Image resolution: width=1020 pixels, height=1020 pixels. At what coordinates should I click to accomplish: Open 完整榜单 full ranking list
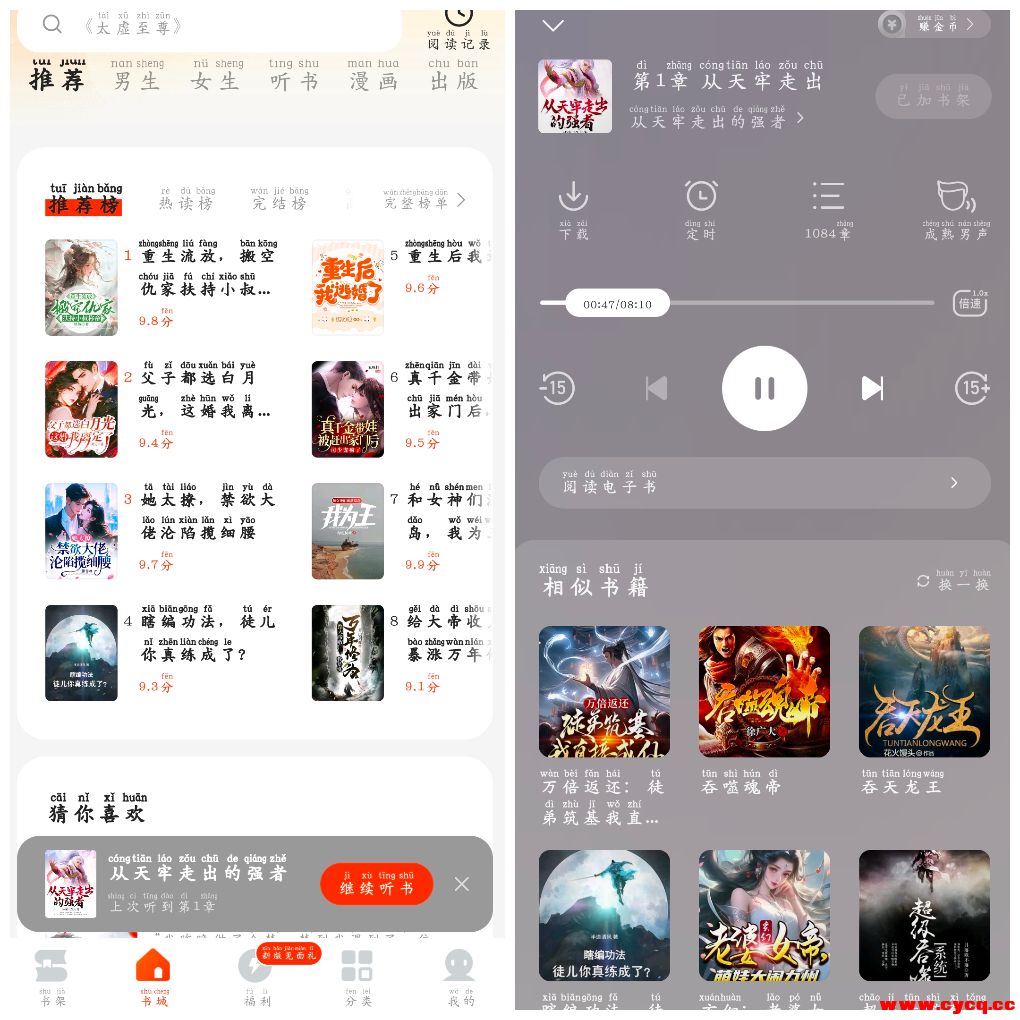coord(424,199)
